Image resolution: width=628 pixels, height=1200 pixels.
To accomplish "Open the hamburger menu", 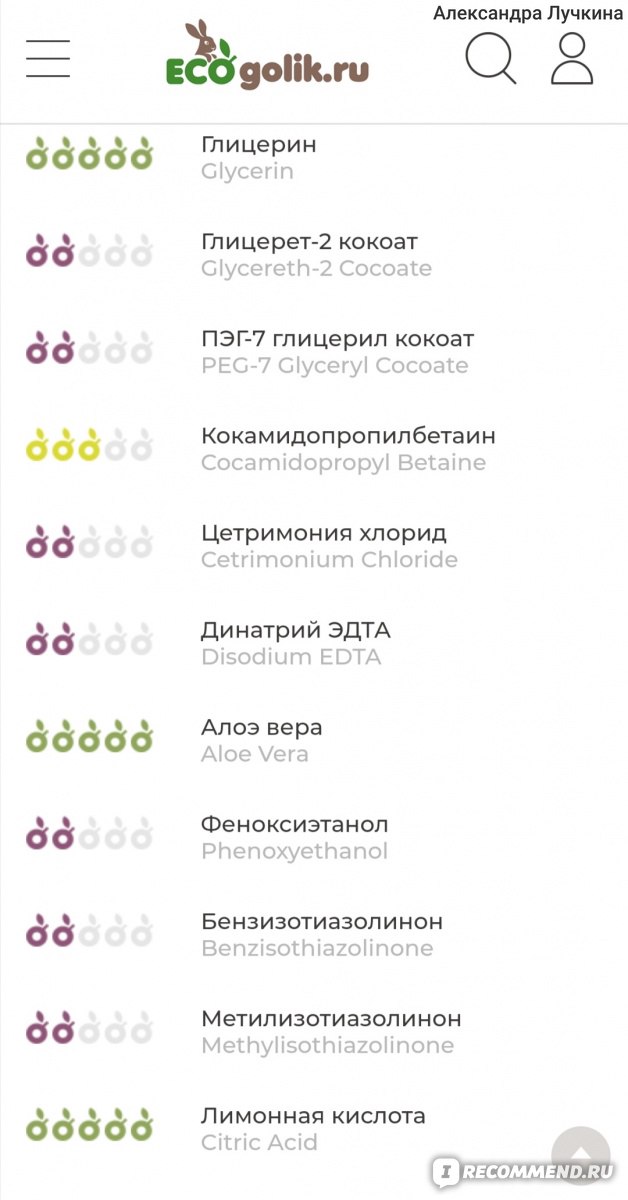I will coord(48,59).
